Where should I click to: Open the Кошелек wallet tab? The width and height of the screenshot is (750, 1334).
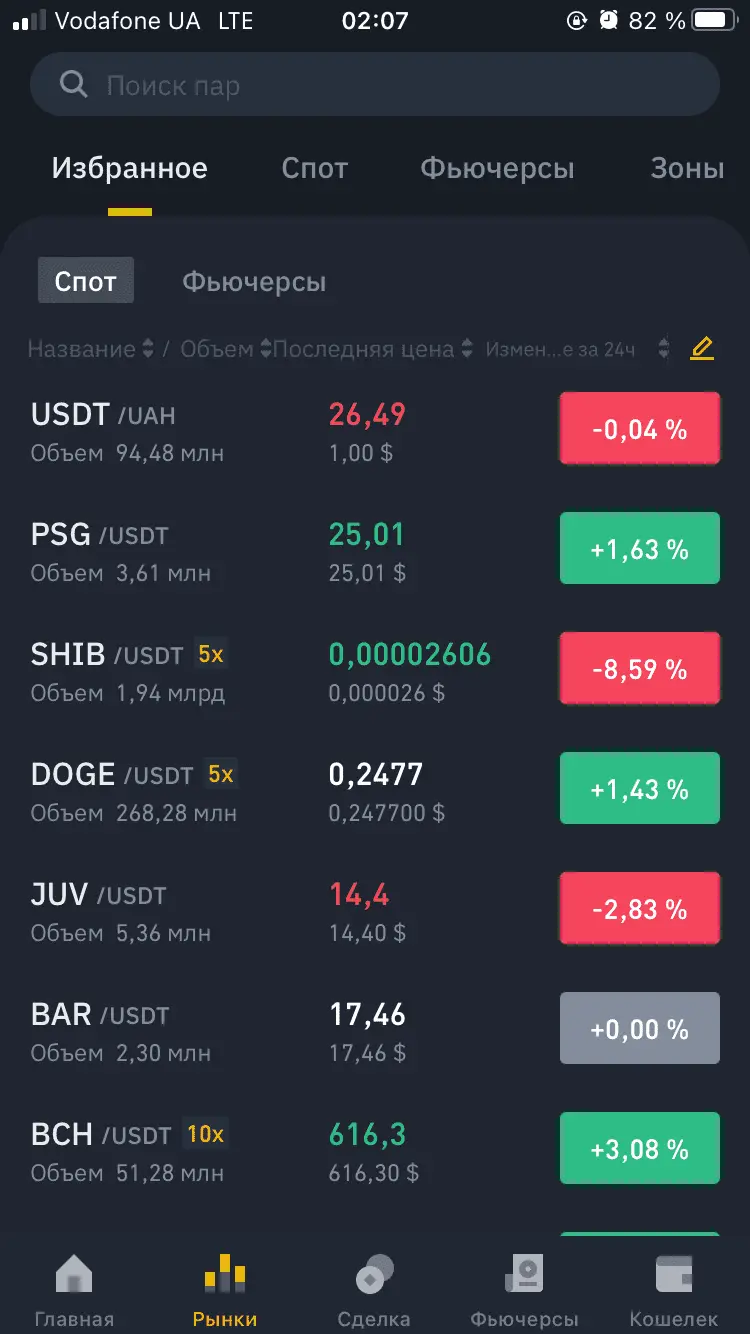tap(673, 1288)
